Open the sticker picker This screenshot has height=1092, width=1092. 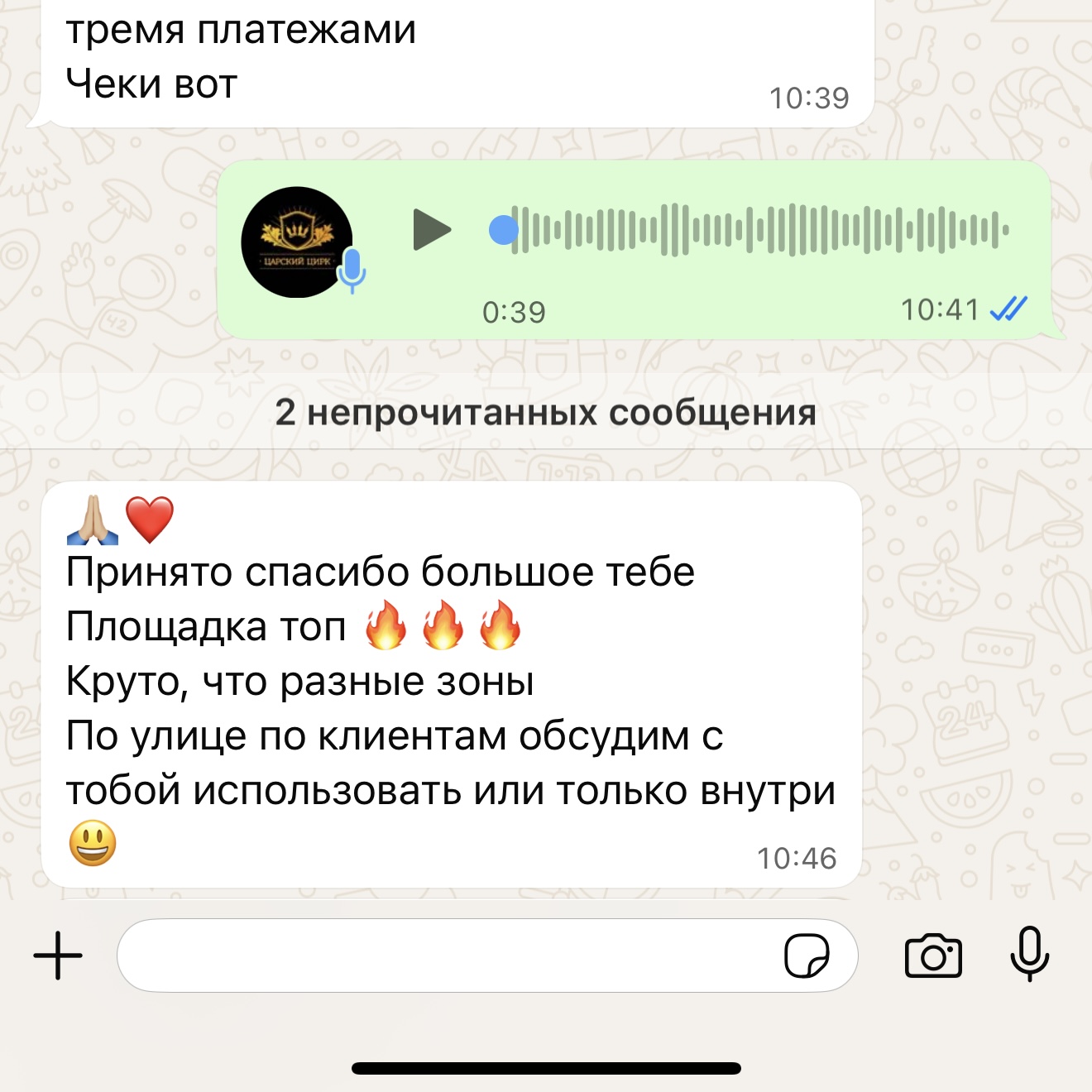pos(807,956)
